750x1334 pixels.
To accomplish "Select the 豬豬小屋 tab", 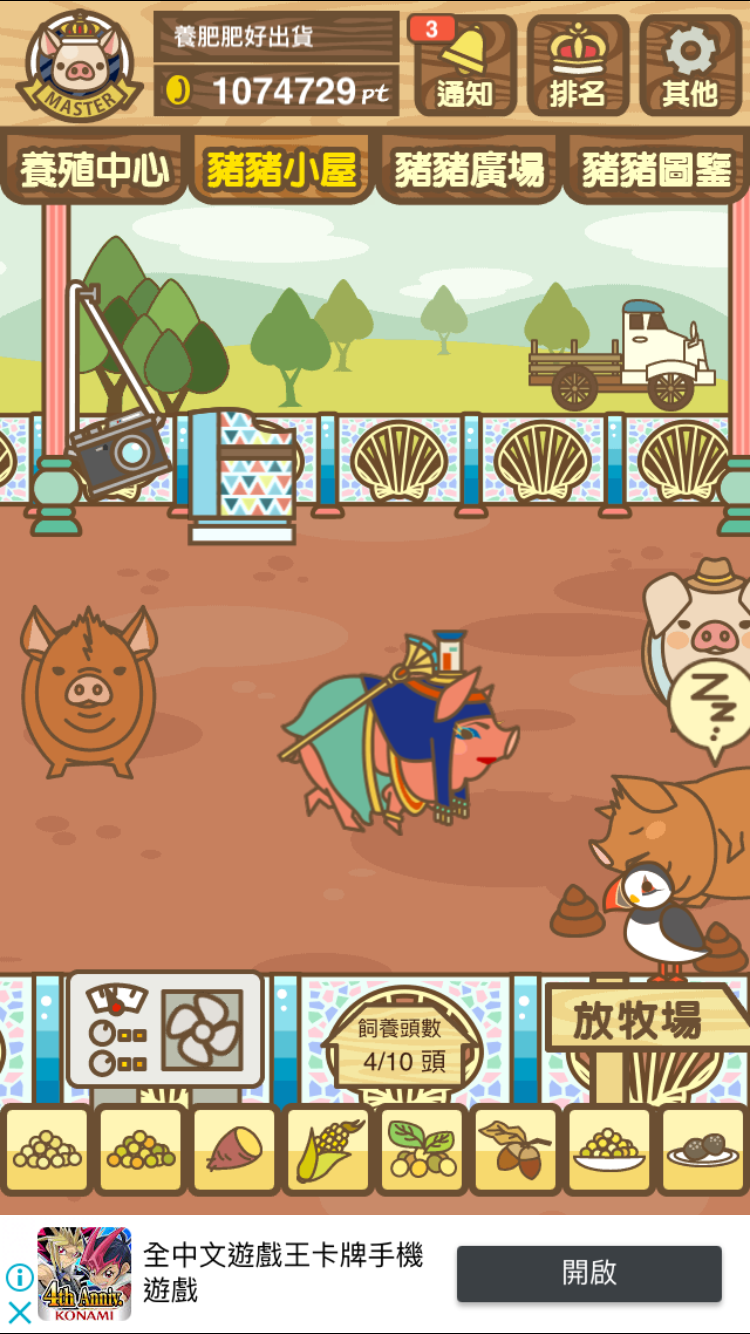I will tap(282, 169).
